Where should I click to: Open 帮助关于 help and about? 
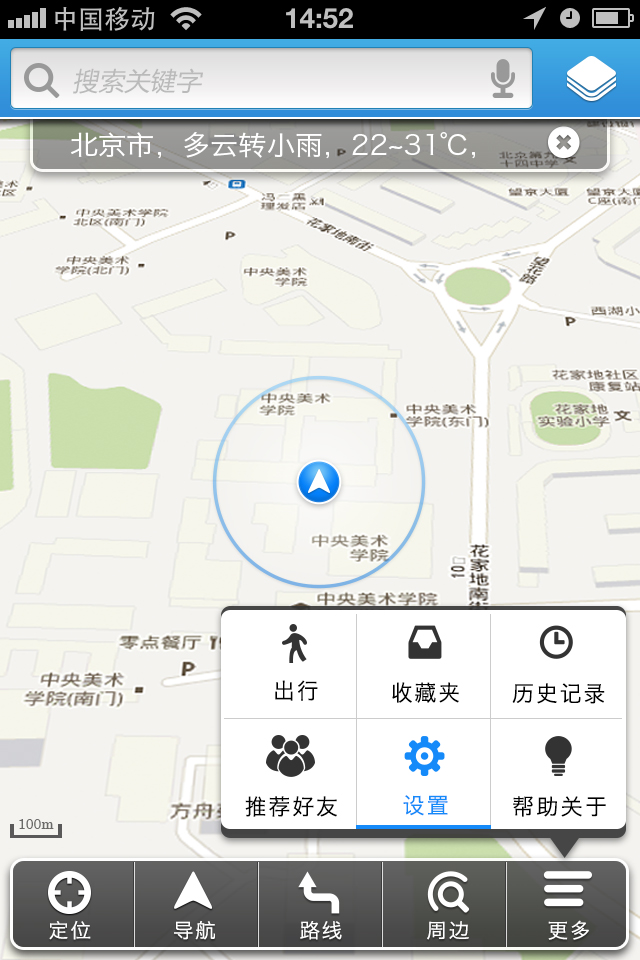557,774
